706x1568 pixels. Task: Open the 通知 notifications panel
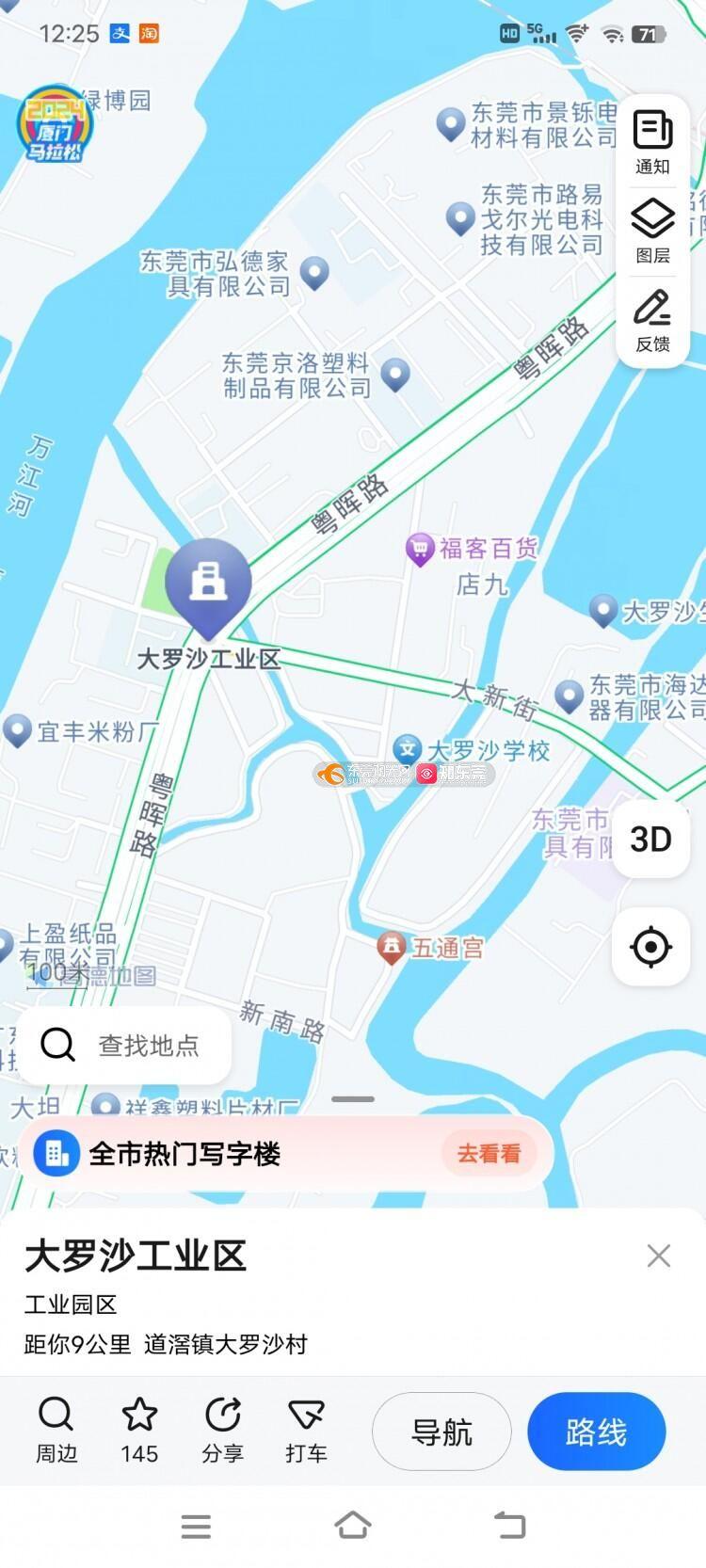[x=652, y=142]
